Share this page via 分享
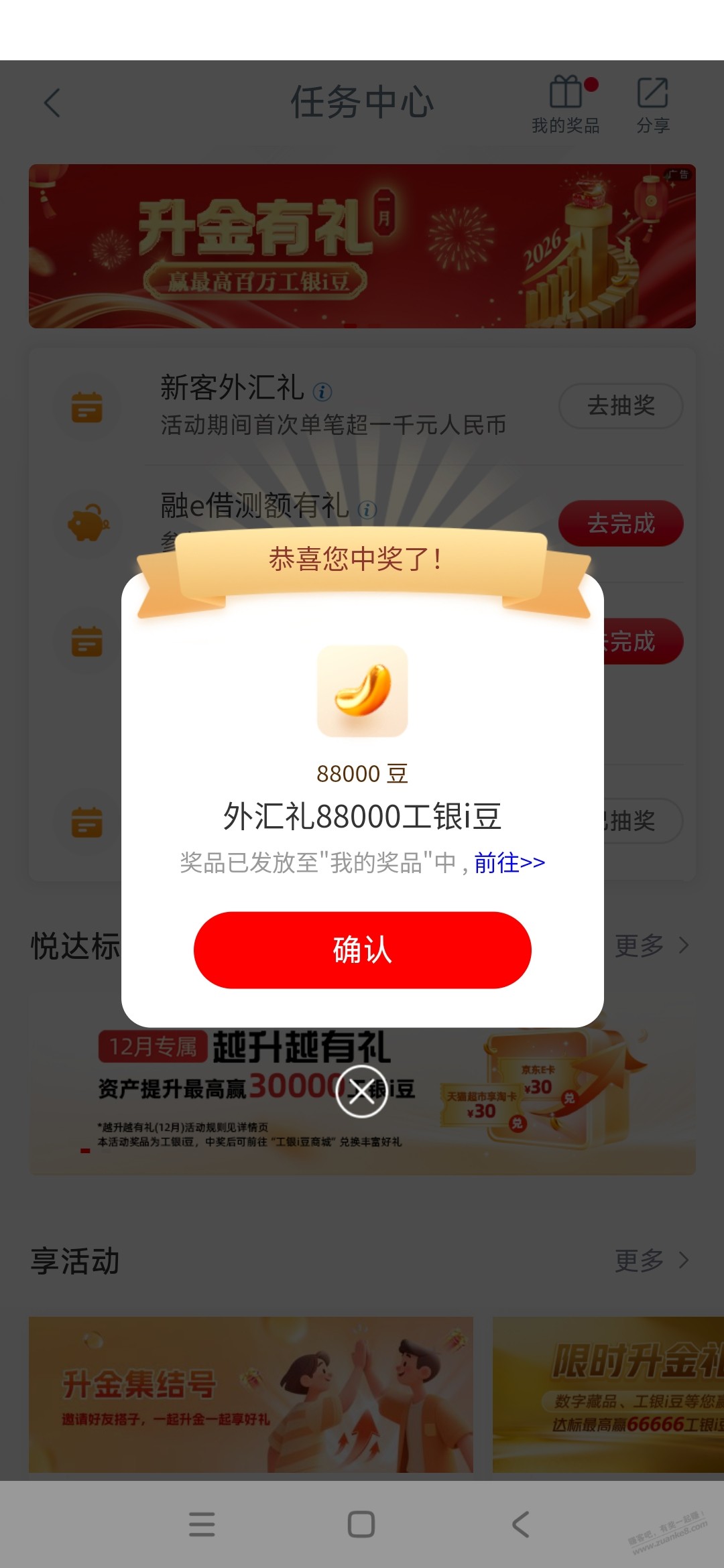Viewport: 724px width, 1568px height. (652, 105)
